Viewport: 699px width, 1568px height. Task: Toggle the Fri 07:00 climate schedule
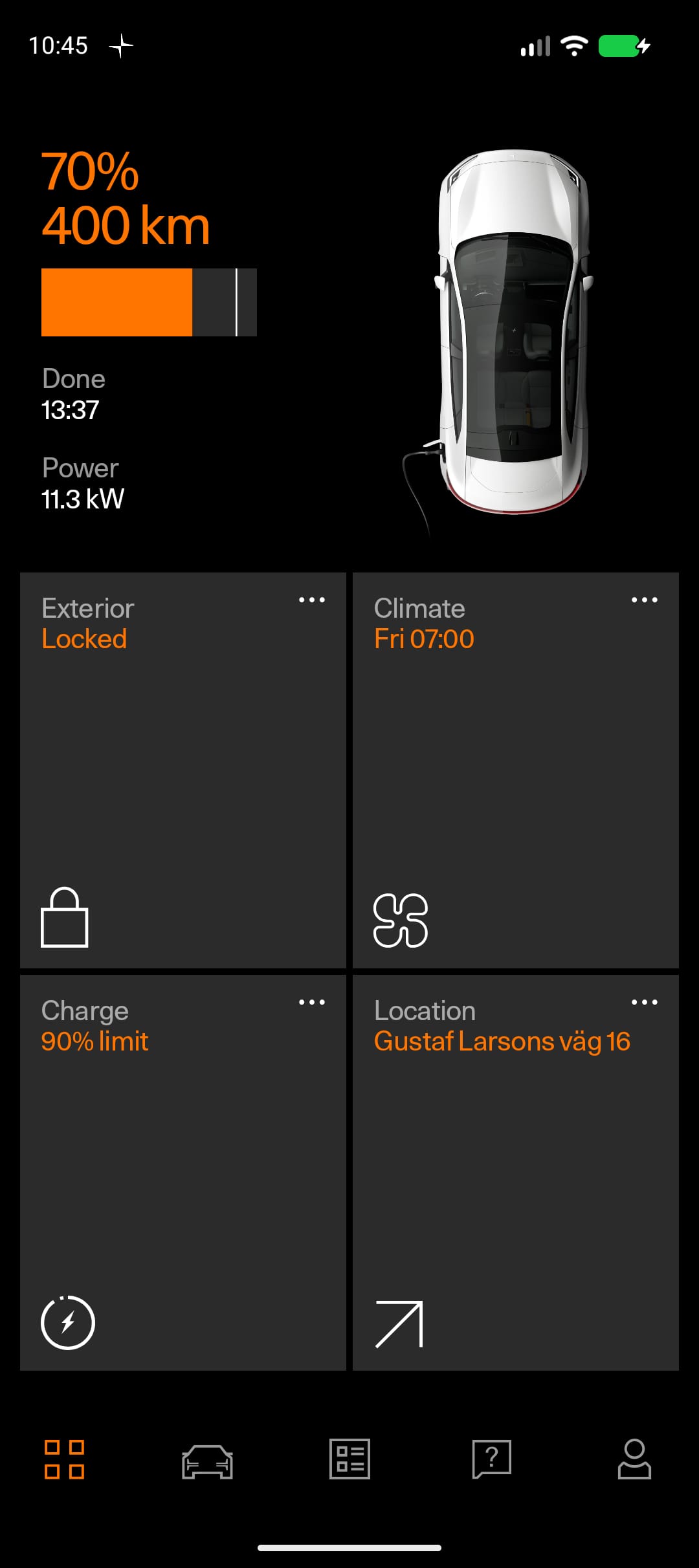(425, 638)
